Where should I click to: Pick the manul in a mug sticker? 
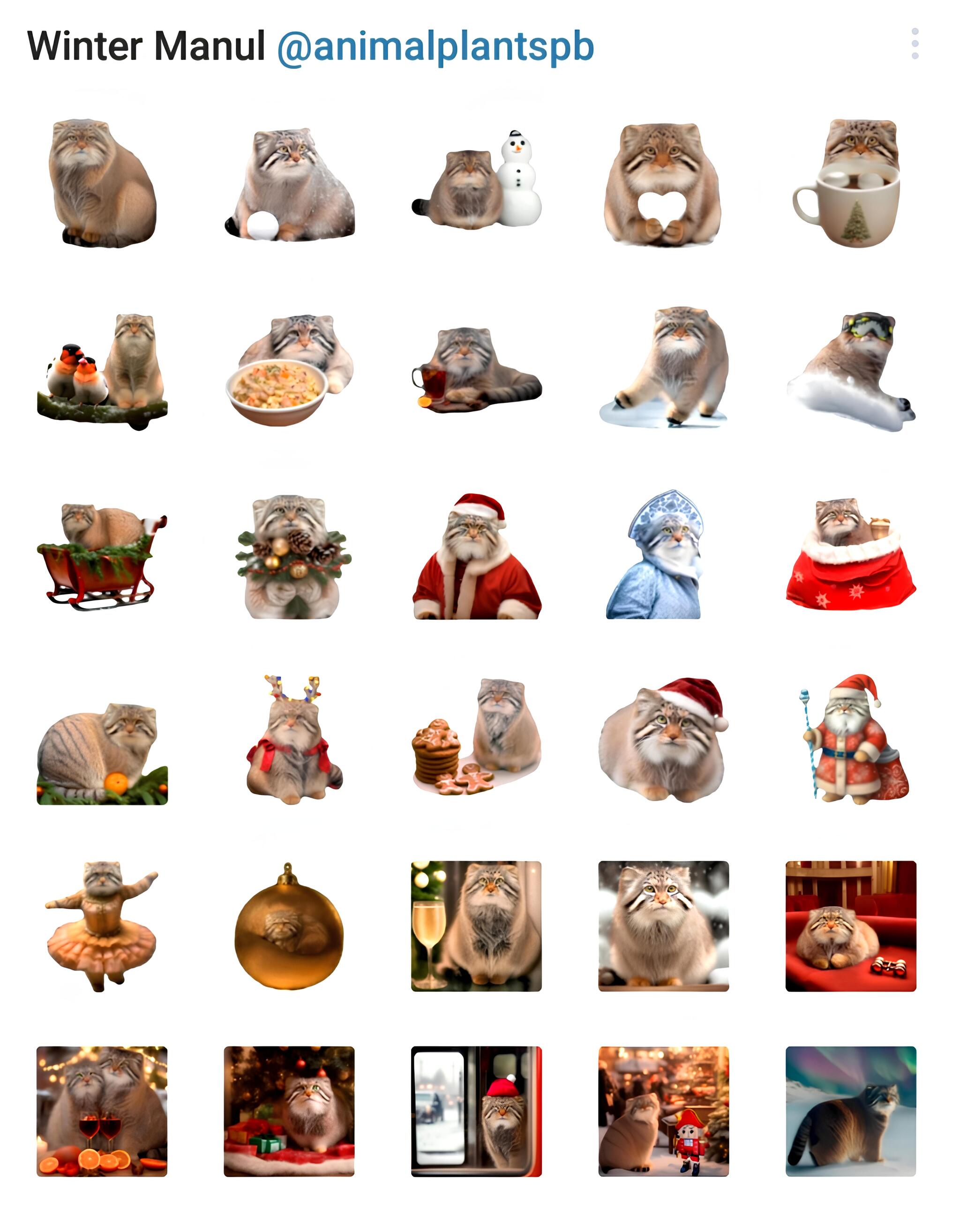(850, 183)
